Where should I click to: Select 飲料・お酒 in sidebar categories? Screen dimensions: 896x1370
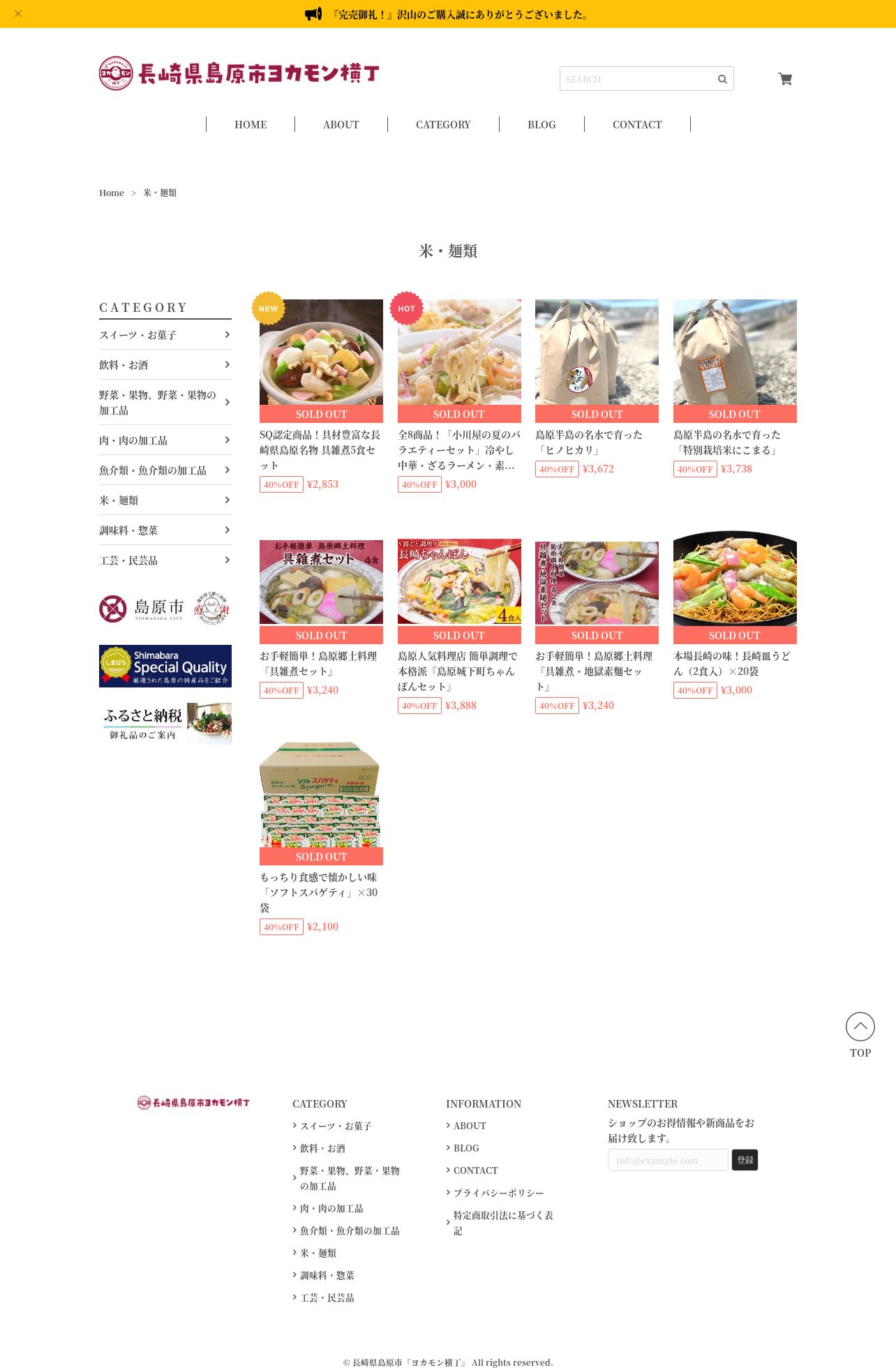click(x=165, y=365)
